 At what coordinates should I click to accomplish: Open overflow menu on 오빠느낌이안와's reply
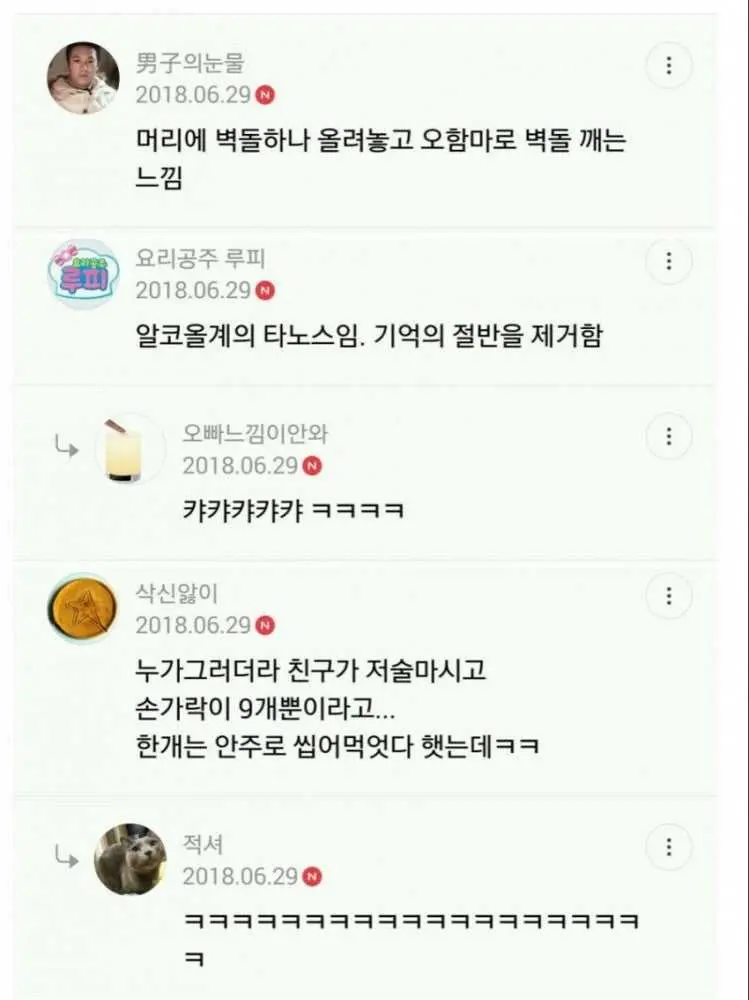[x=669, y=437]
